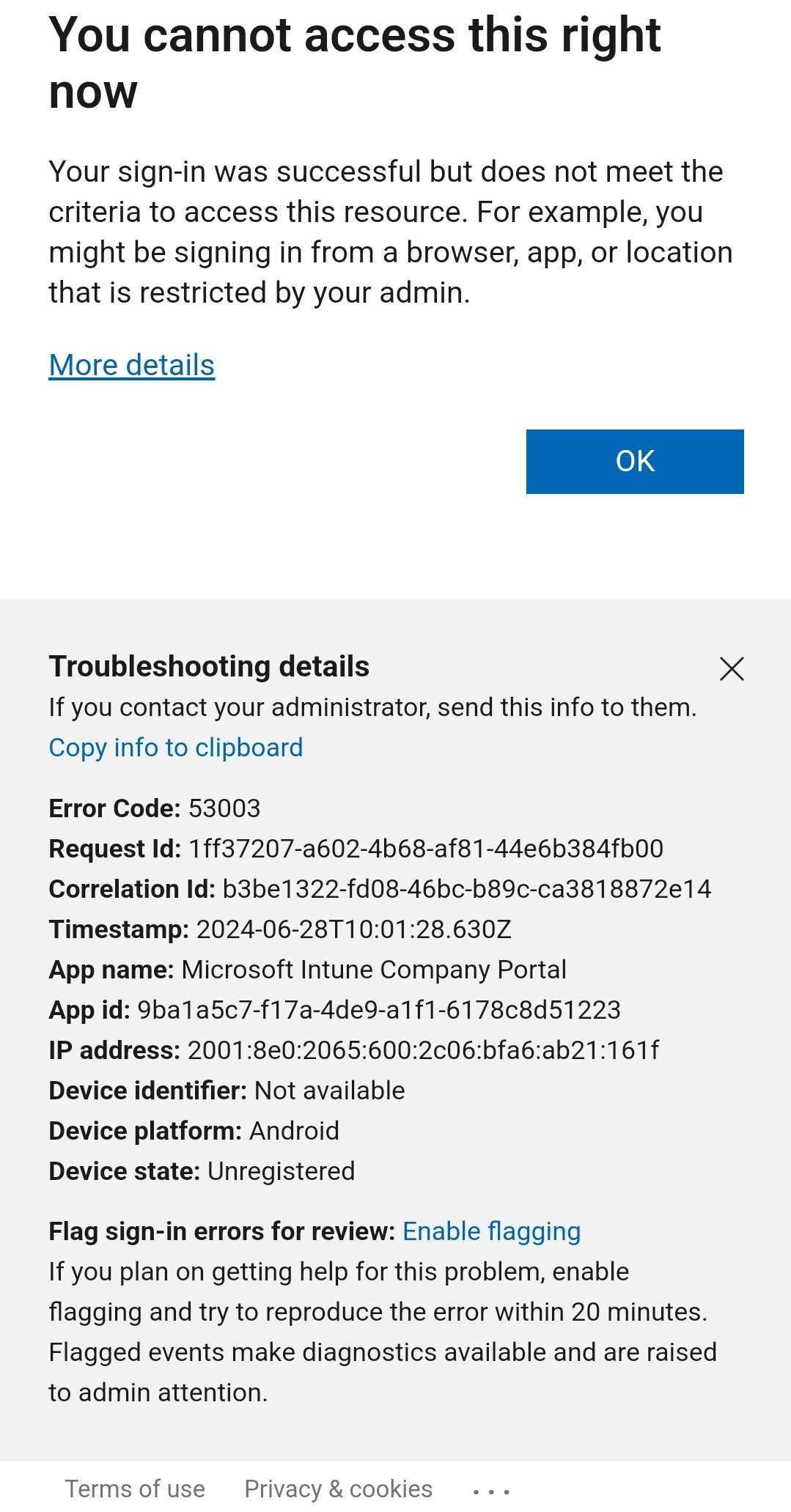Close the Troubleshooting details panel

(x=732, y=668)
